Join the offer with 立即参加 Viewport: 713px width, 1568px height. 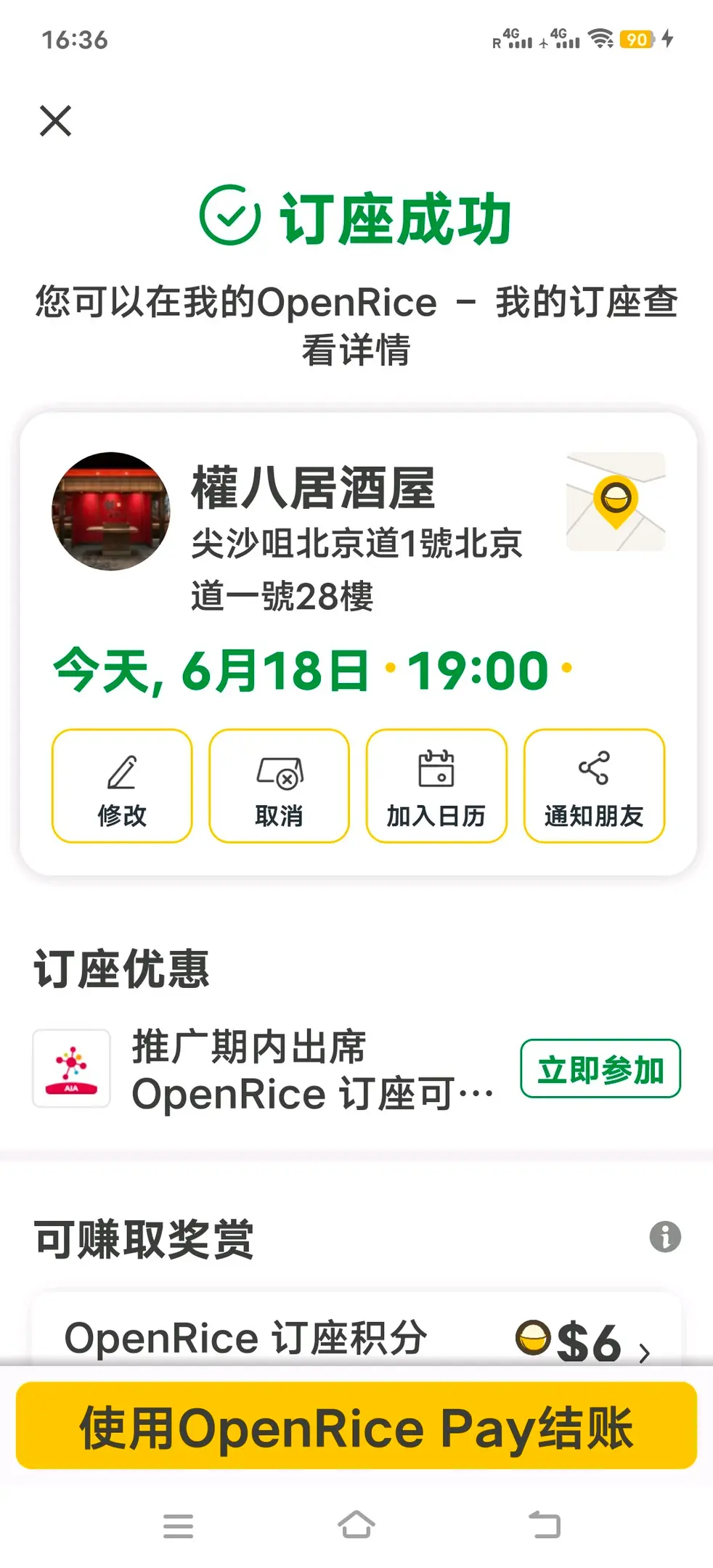click(x=600, y=1069)
